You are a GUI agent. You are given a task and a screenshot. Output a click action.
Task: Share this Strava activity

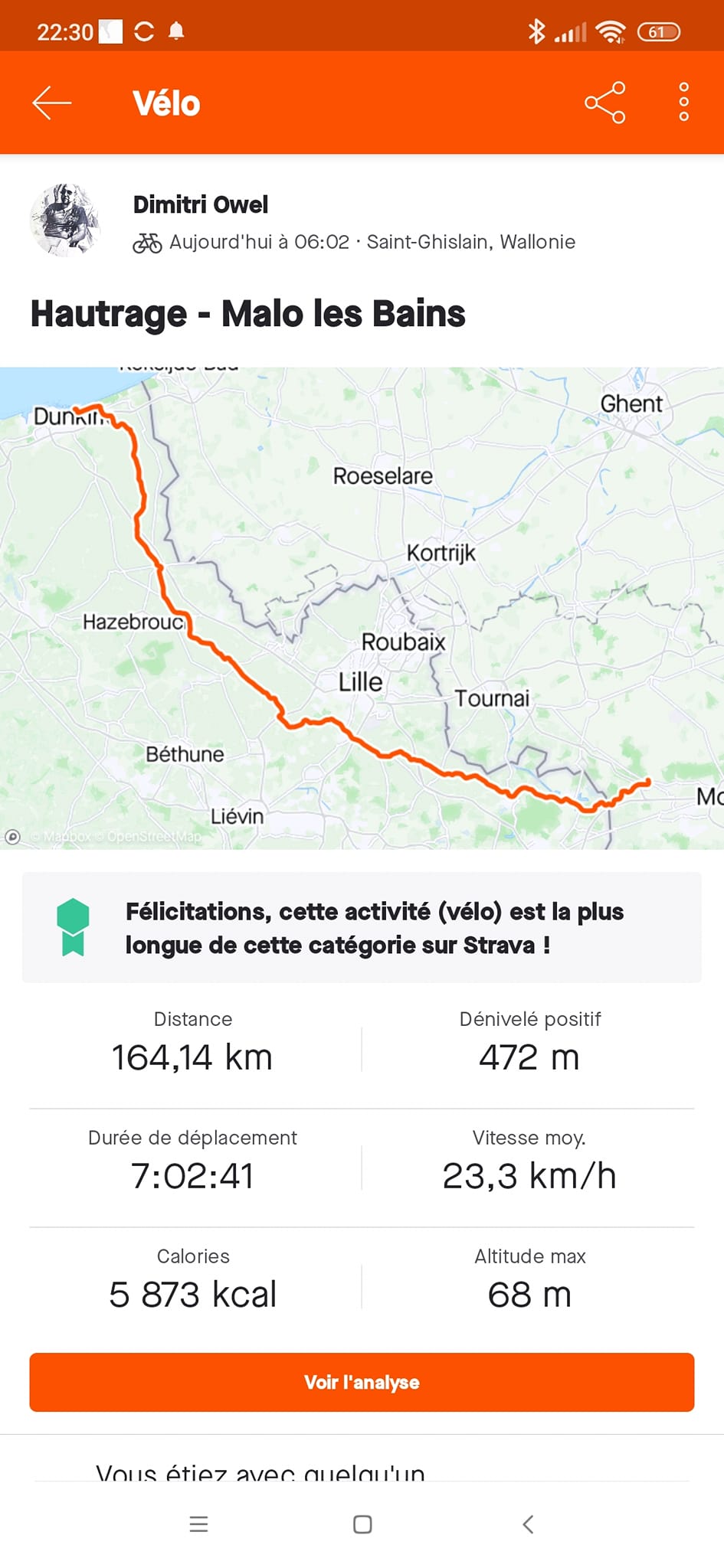click(x=604, y=103)
